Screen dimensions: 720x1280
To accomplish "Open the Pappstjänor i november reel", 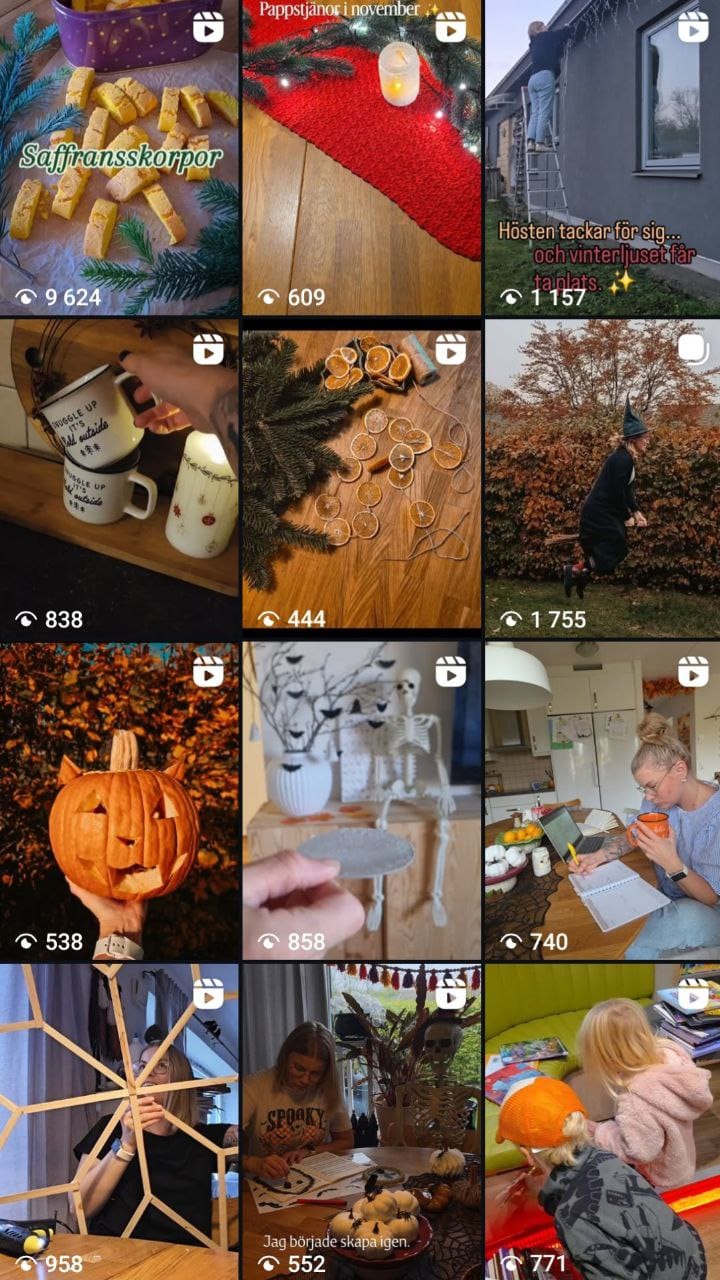I will (361, 158).
